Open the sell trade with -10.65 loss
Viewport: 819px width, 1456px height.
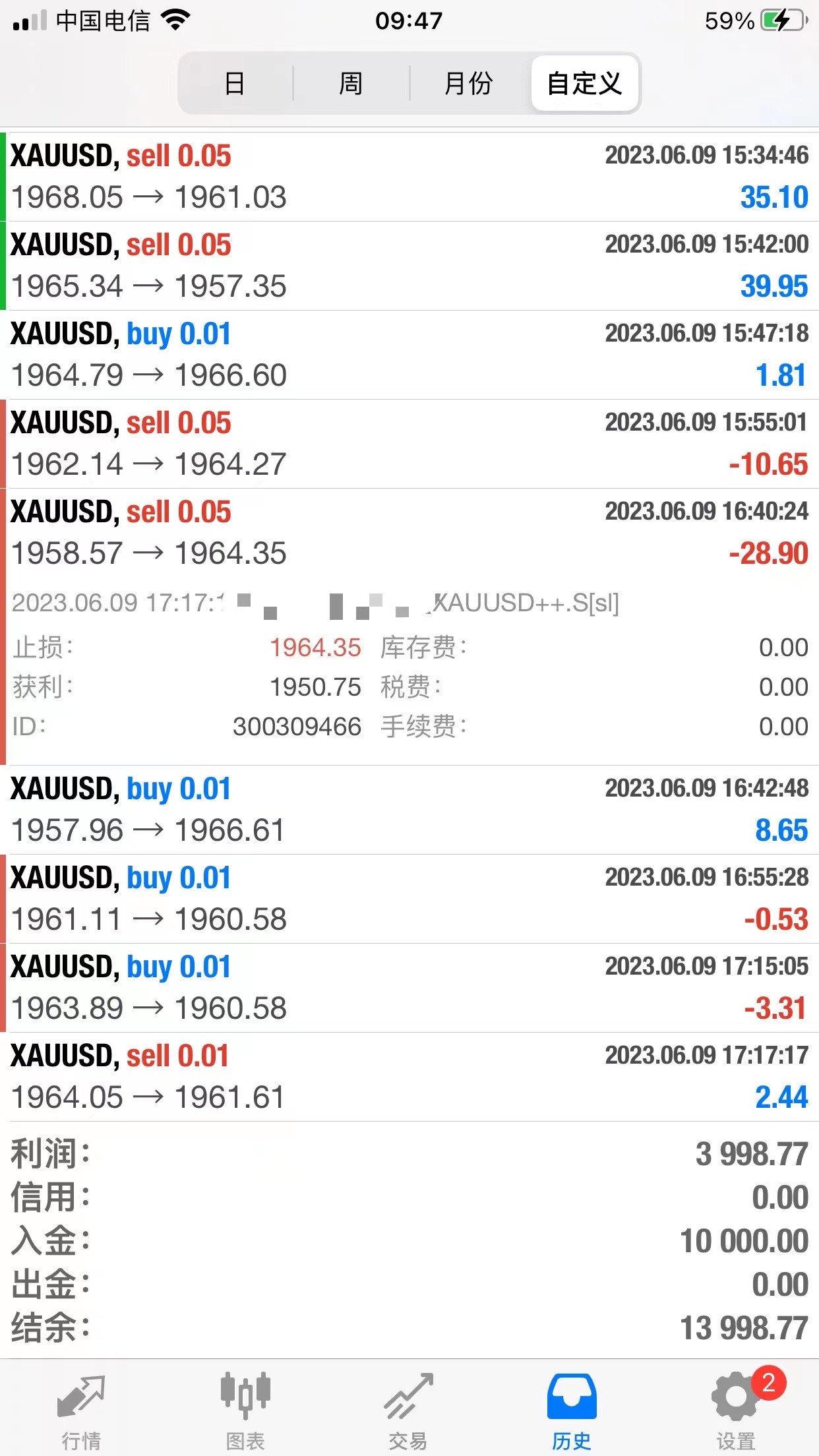pos(409,444)
